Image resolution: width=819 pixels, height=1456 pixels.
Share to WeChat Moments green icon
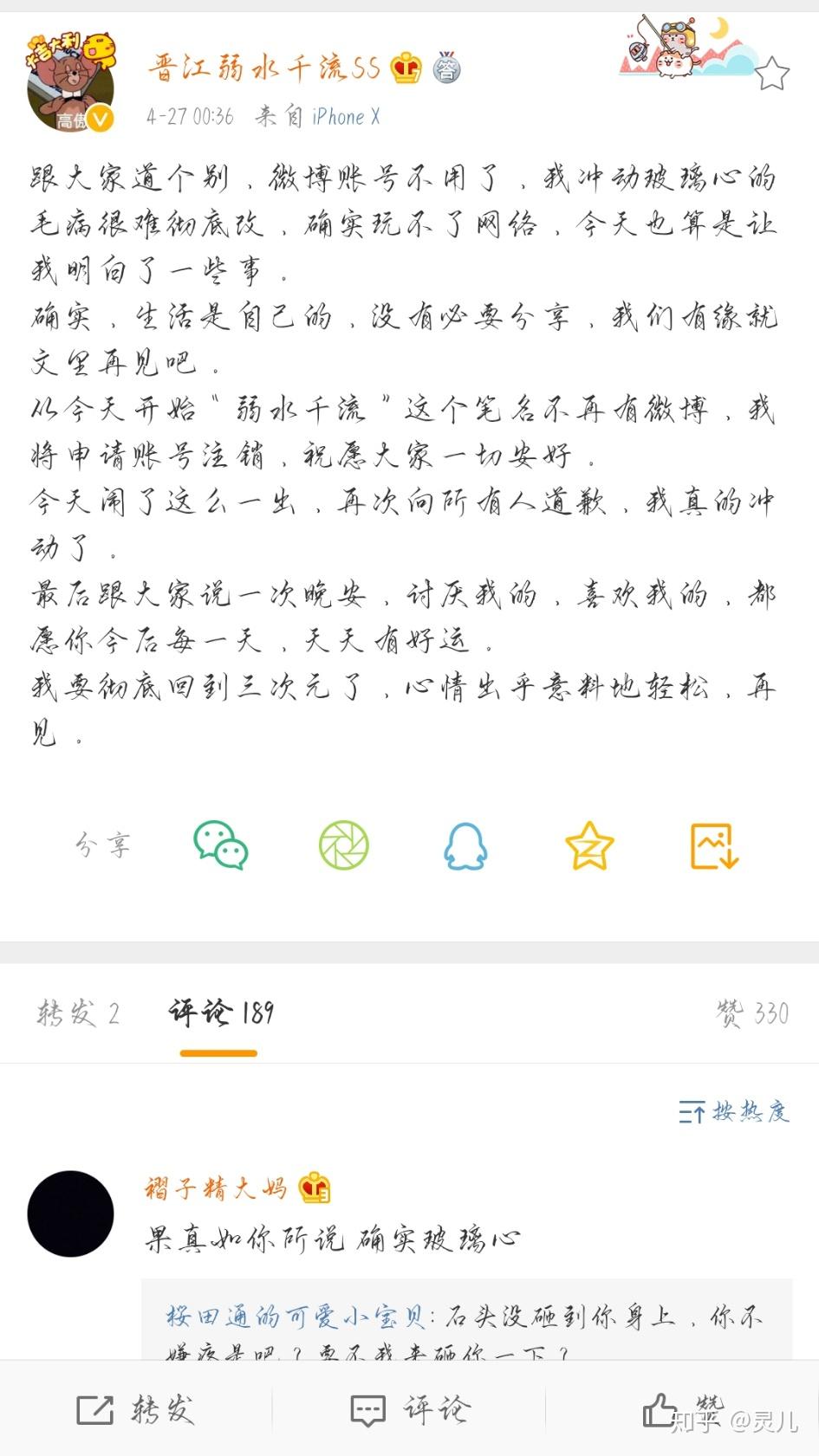[x=344, y=846]
